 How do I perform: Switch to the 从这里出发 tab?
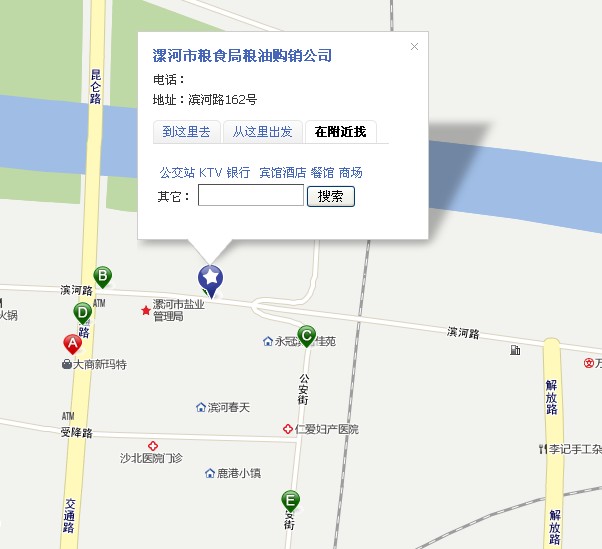click(263, 132)
